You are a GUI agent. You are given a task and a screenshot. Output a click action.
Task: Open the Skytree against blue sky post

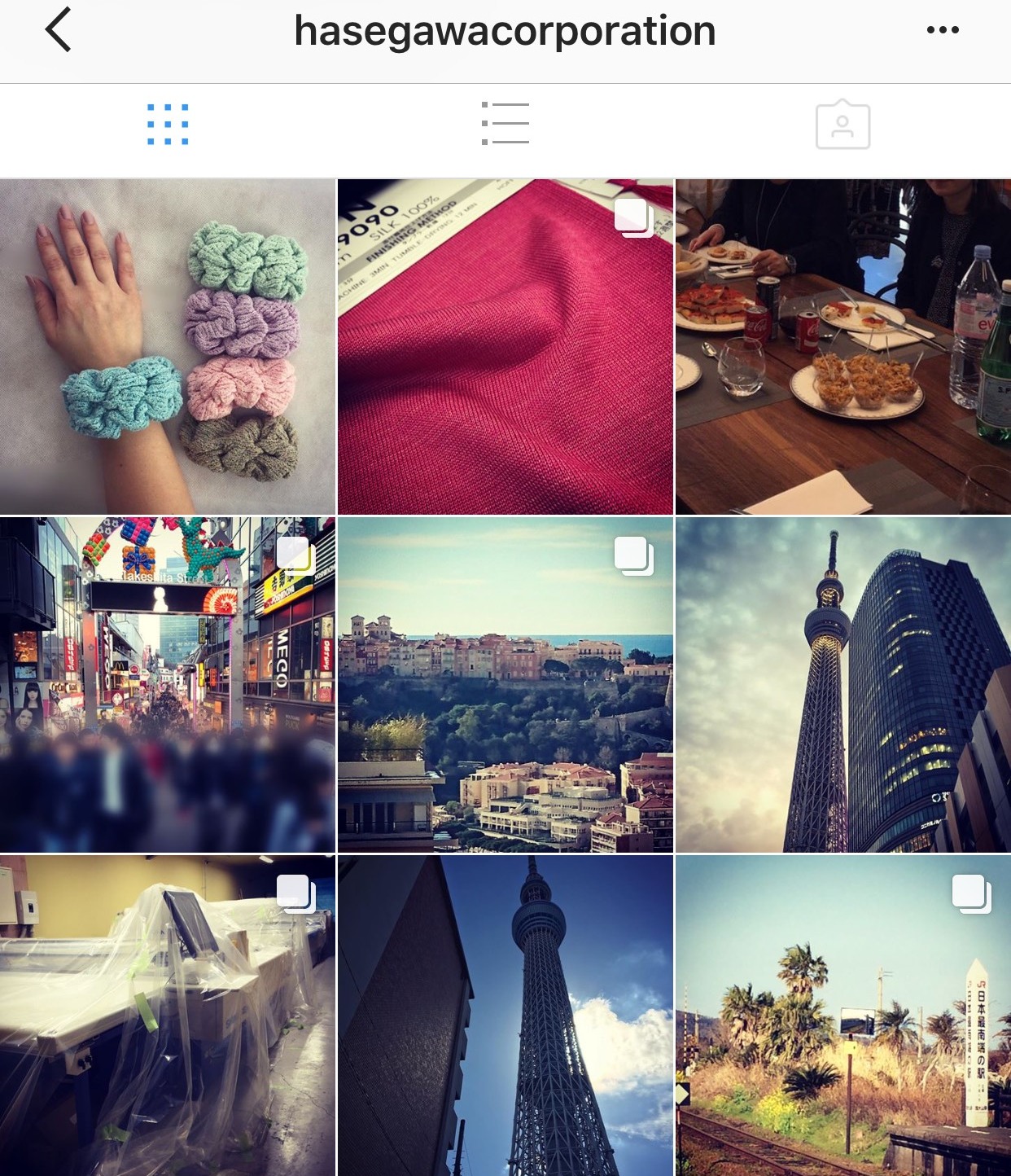505,1015
